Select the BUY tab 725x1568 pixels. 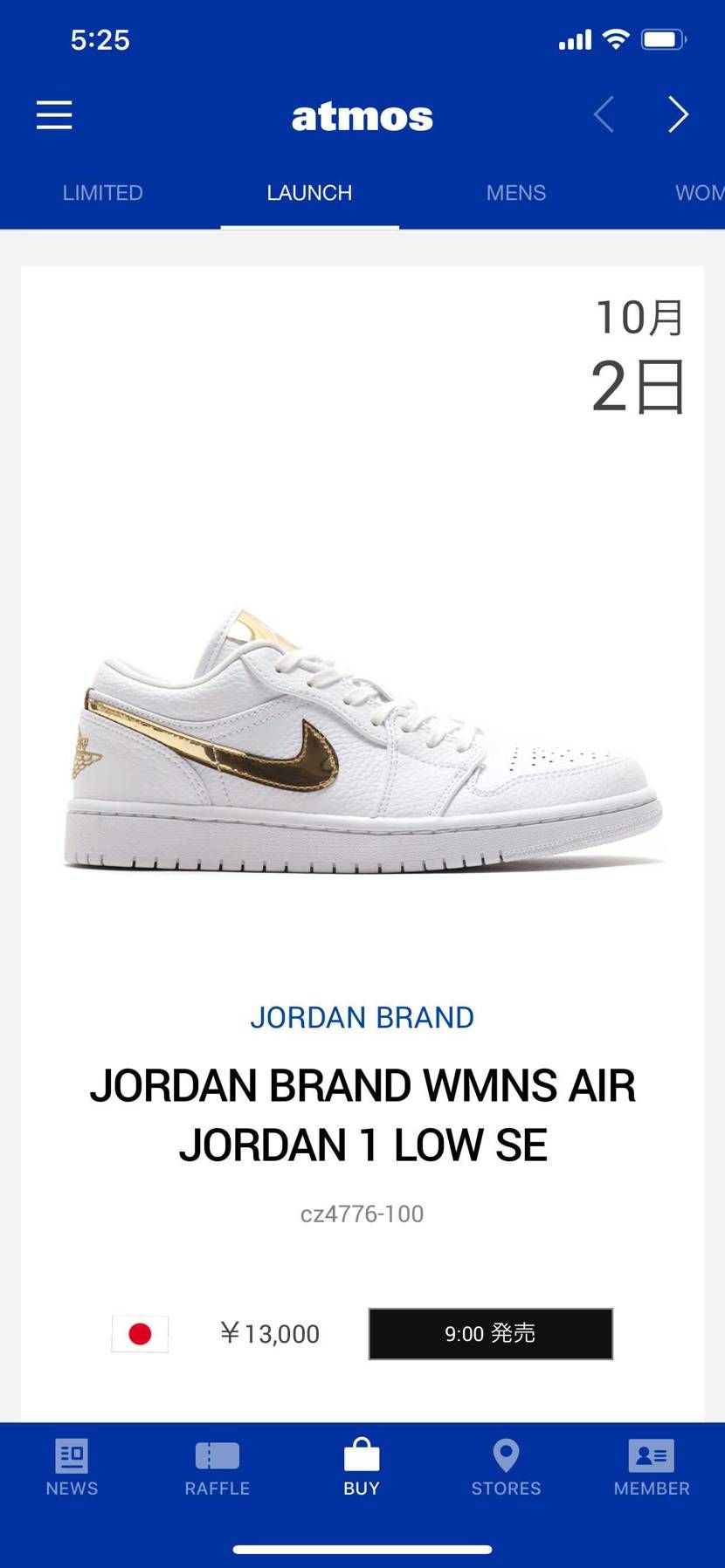pos(362,1468)
